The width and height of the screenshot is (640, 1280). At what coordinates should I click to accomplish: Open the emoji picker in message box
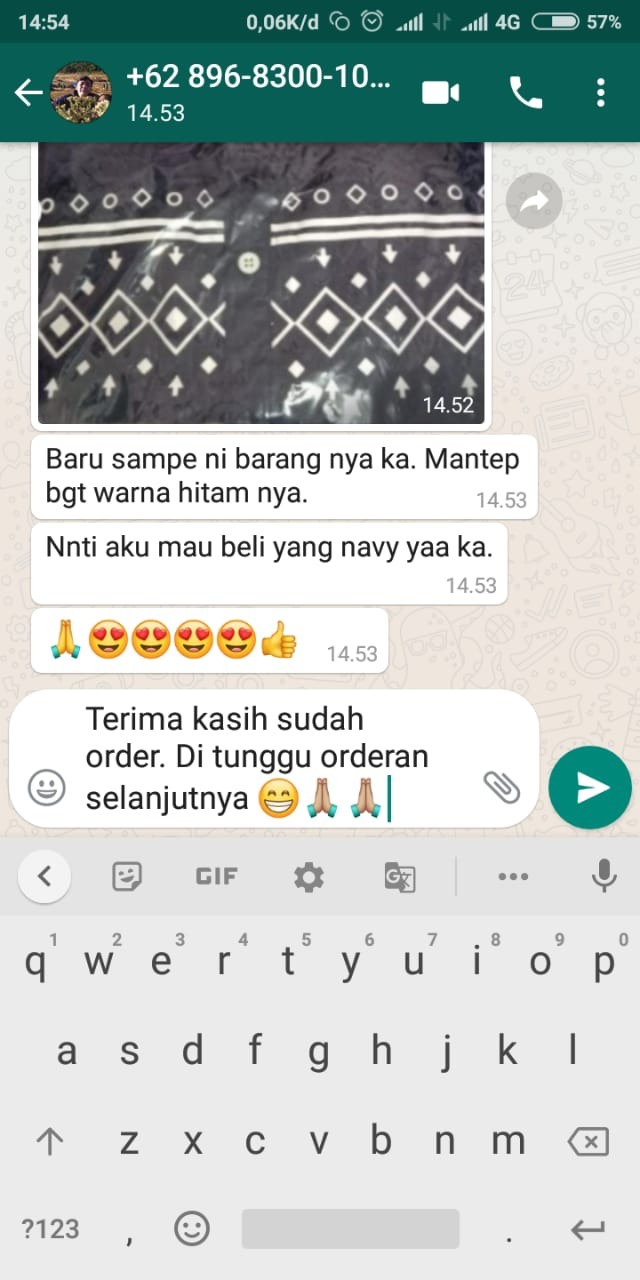[46, 788]
